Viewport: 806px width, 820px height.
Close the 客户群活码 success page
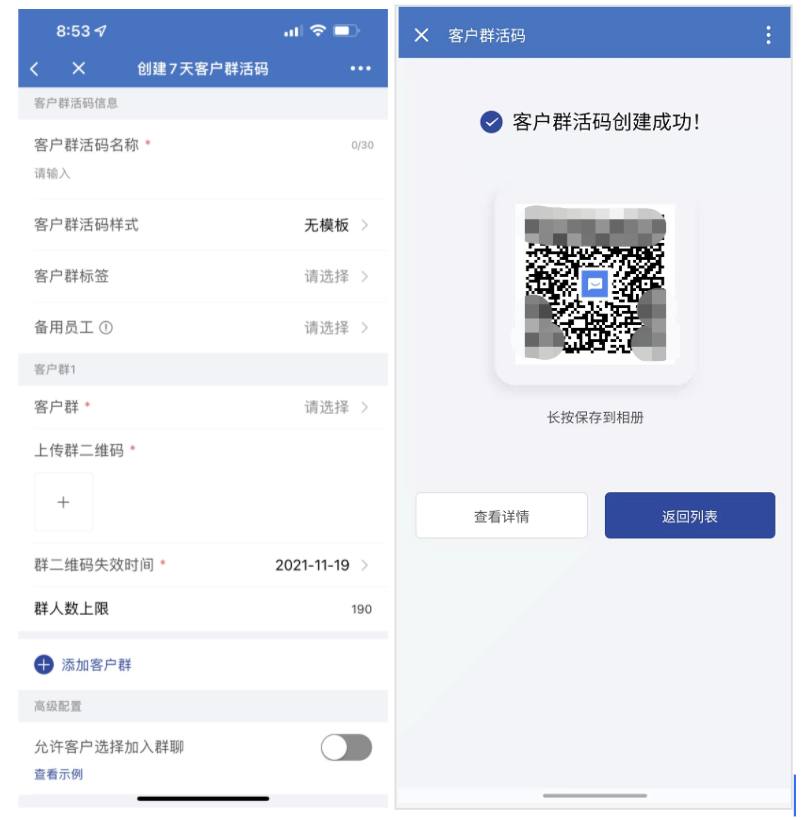(421, 35)
